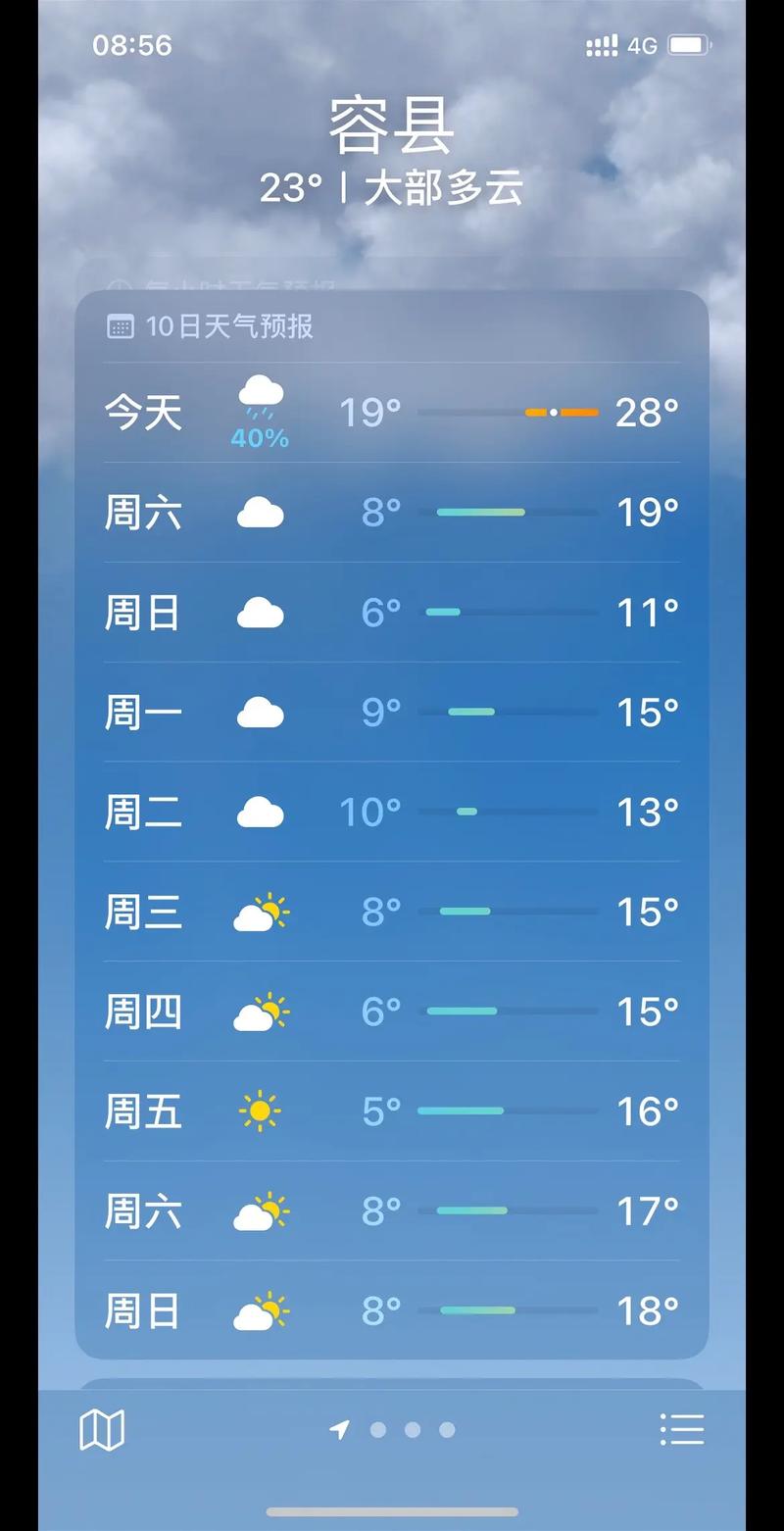Image resolution: width=784 pixels, height=1531 pixels.
Task: Select the second page dot
Action: coord(412,1430)
